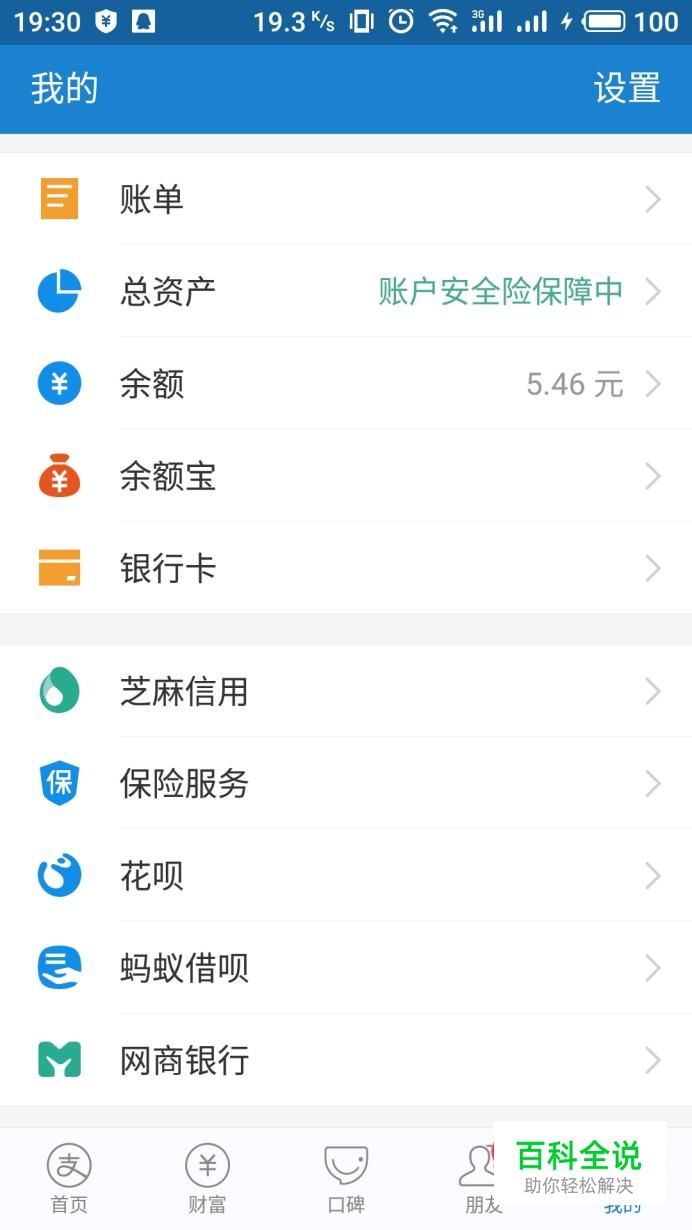Go to the 口碑 tab
Viewport: 692px width, 1230px height.
pyautogui.click(x=346, y=1179)
